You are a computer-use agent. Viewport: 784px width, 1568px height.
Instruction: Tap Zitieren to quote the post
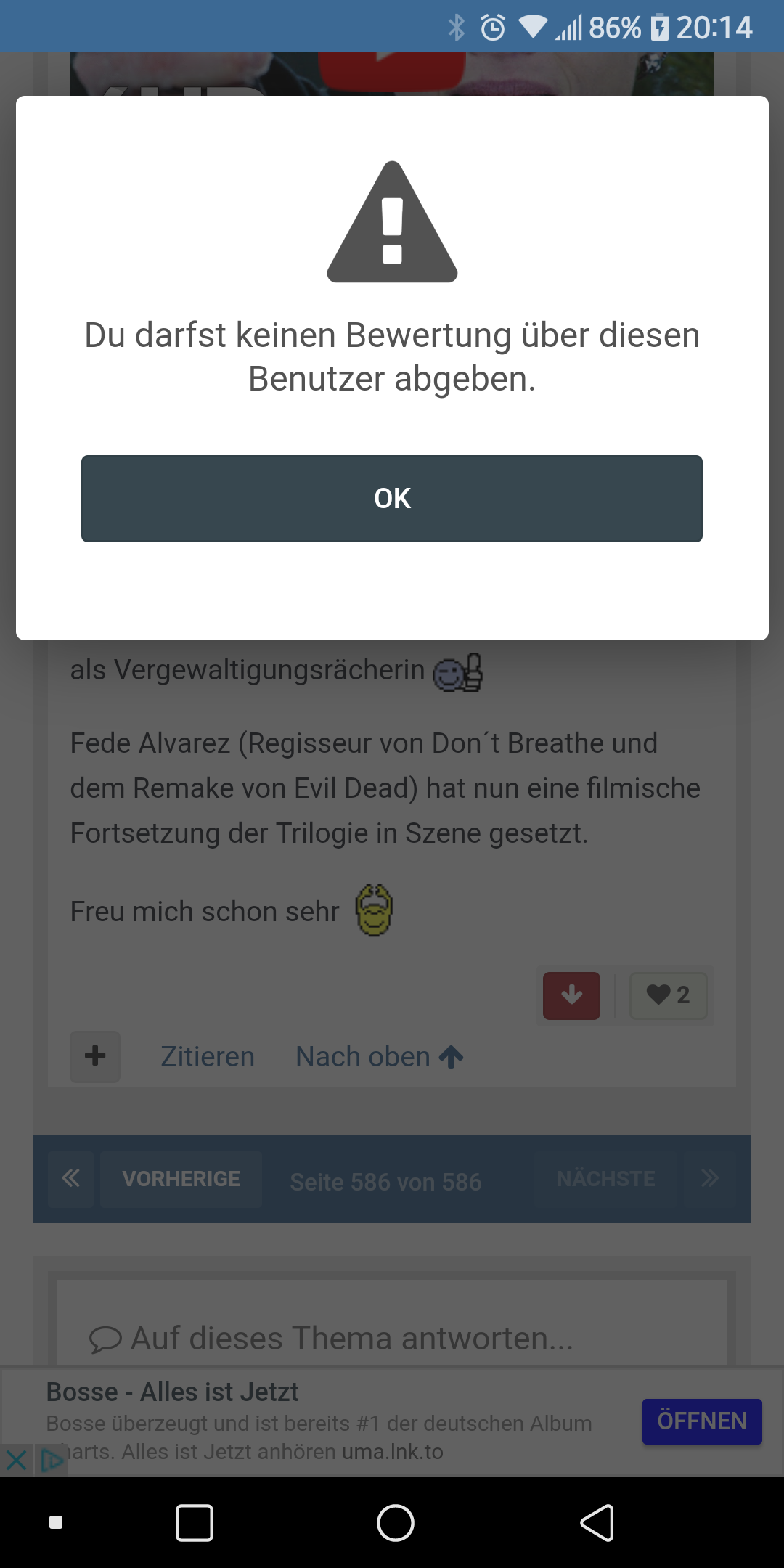coord(208,1057)
